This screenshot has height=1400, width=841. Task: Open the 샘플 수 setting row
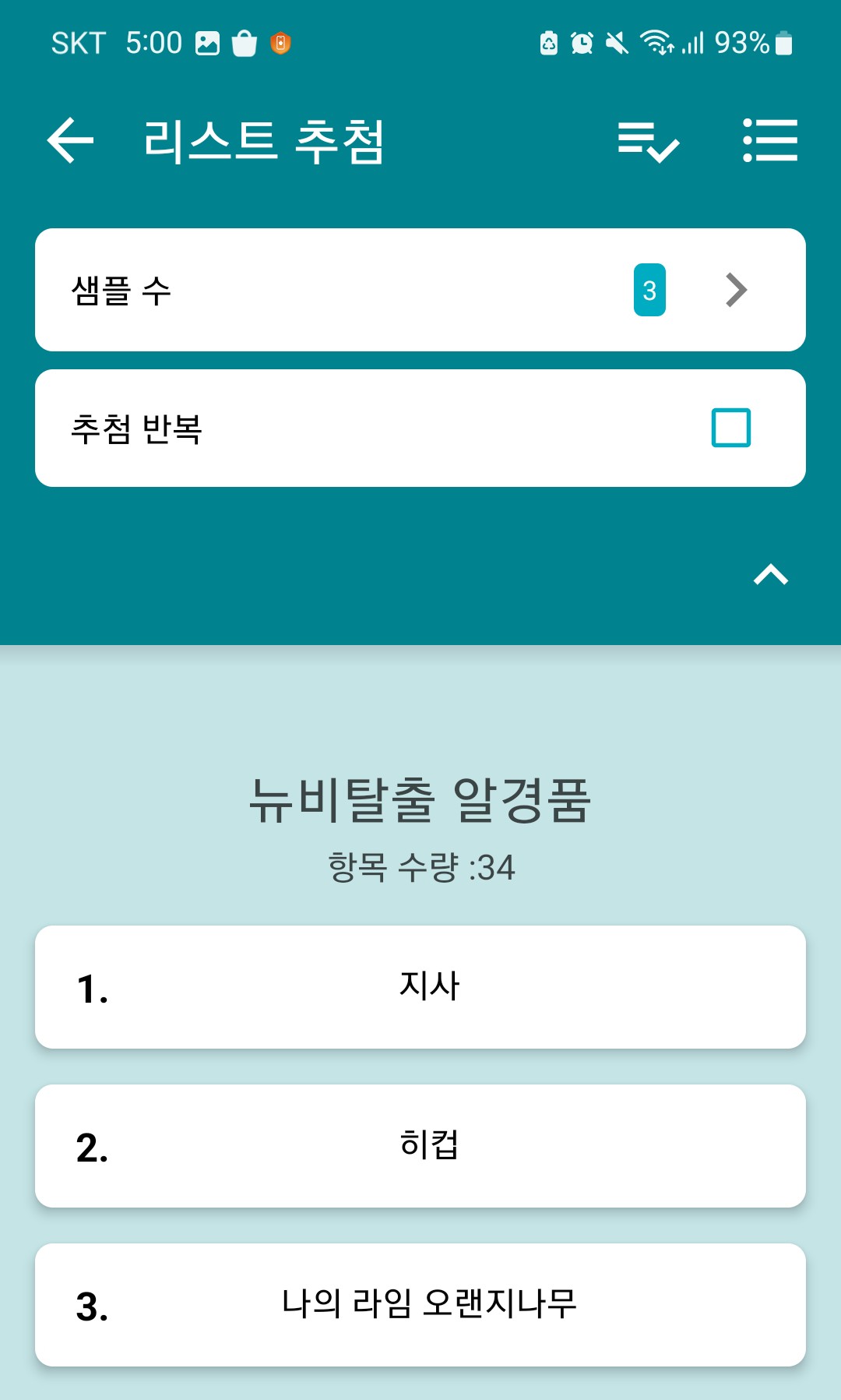(420, 290)
